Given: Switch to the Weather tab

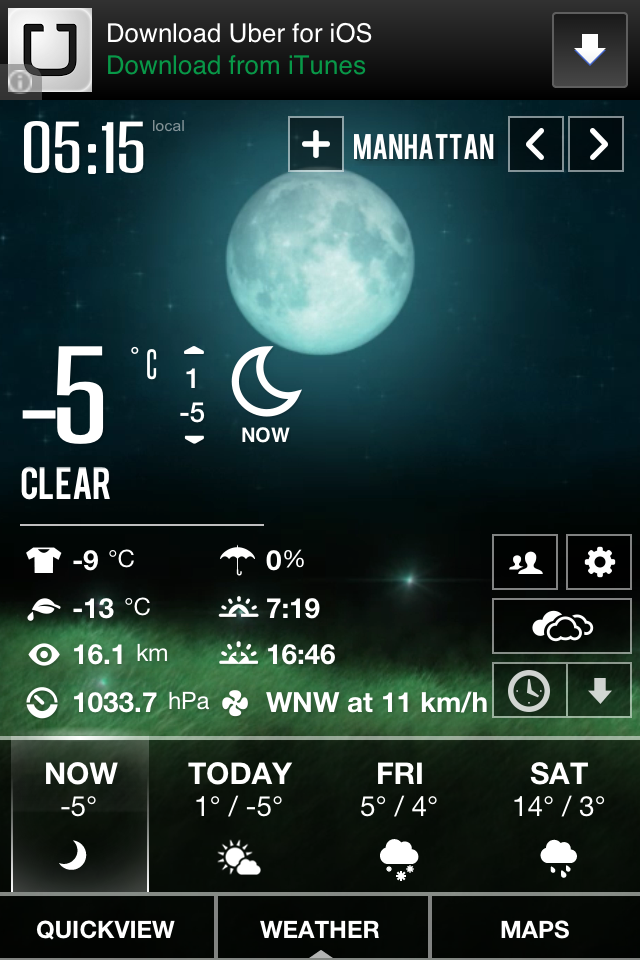Looking at the screenshot, I should point(320,929).
